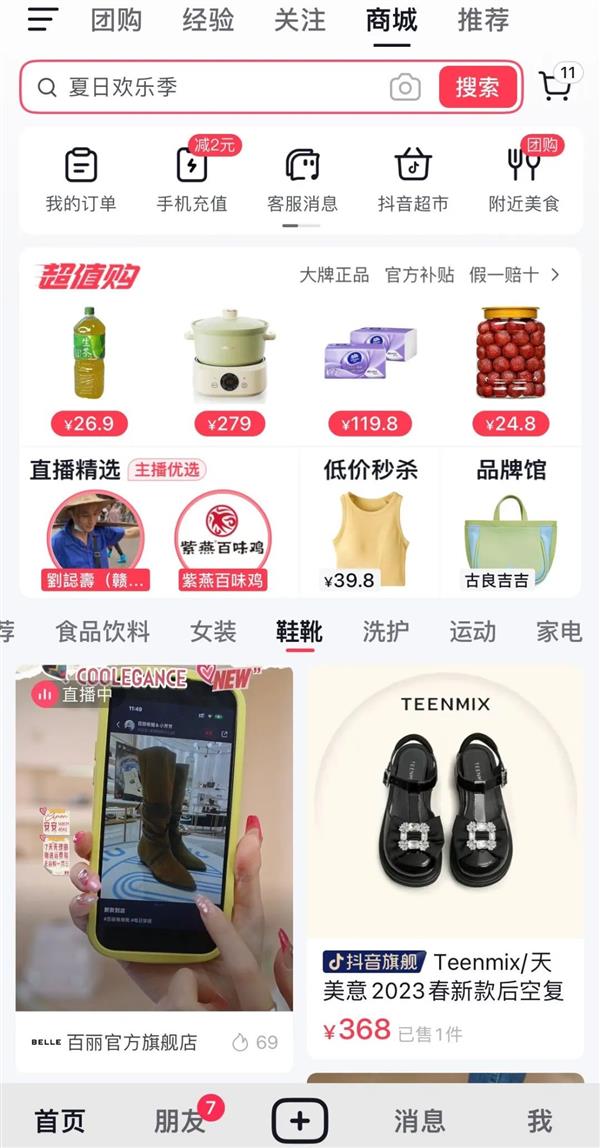
Task: Open the hamburger menu
Action: (x=43, y=20)
